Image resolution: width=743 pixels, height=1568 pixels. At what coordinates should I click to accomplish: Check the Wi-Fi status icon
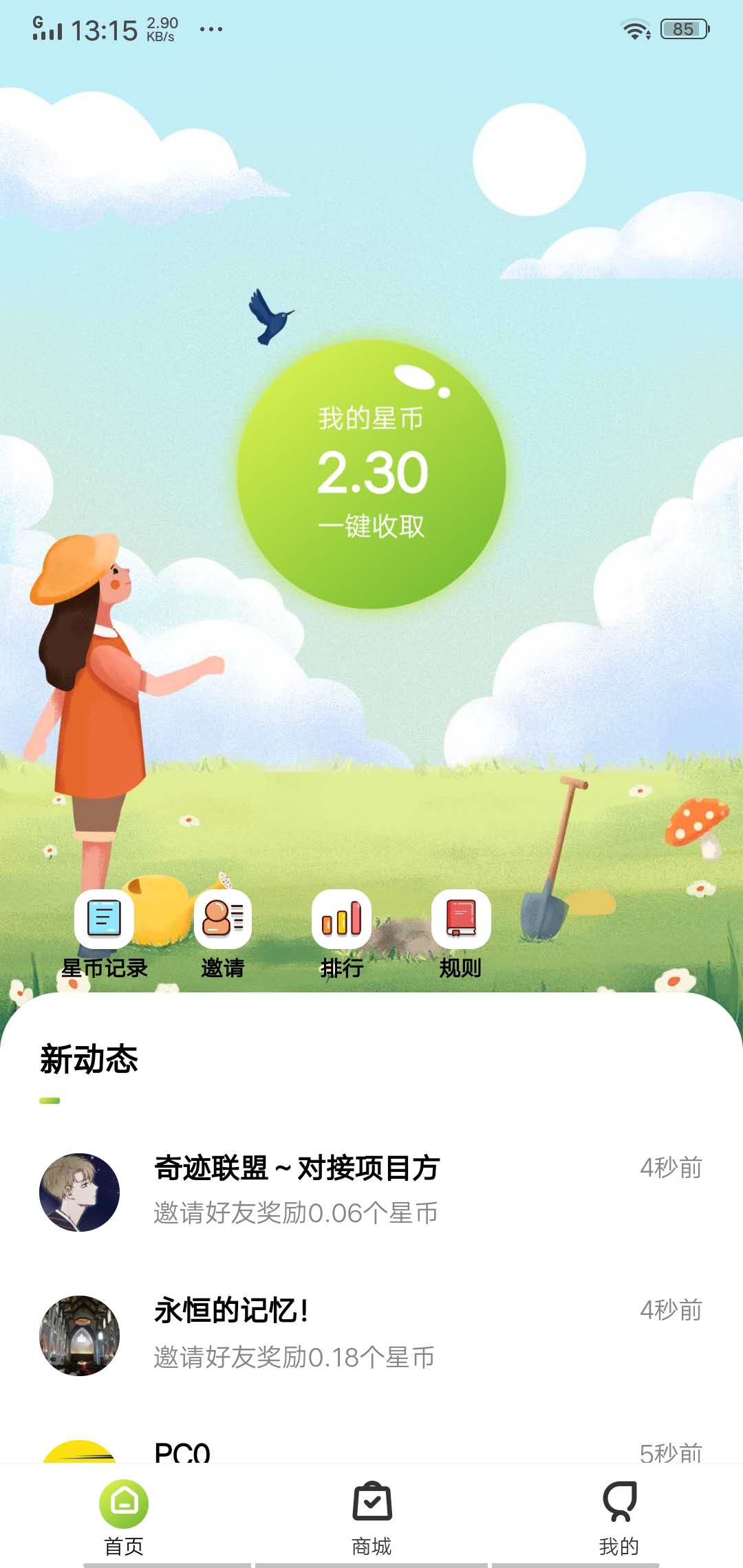(635, 28)
